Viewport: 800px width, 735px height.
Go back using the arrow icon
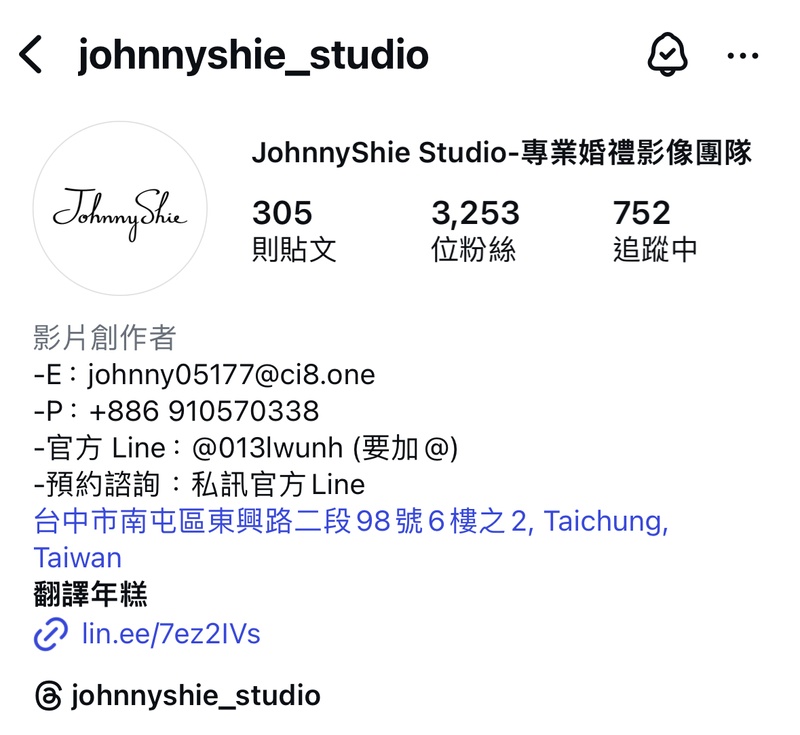32,55
